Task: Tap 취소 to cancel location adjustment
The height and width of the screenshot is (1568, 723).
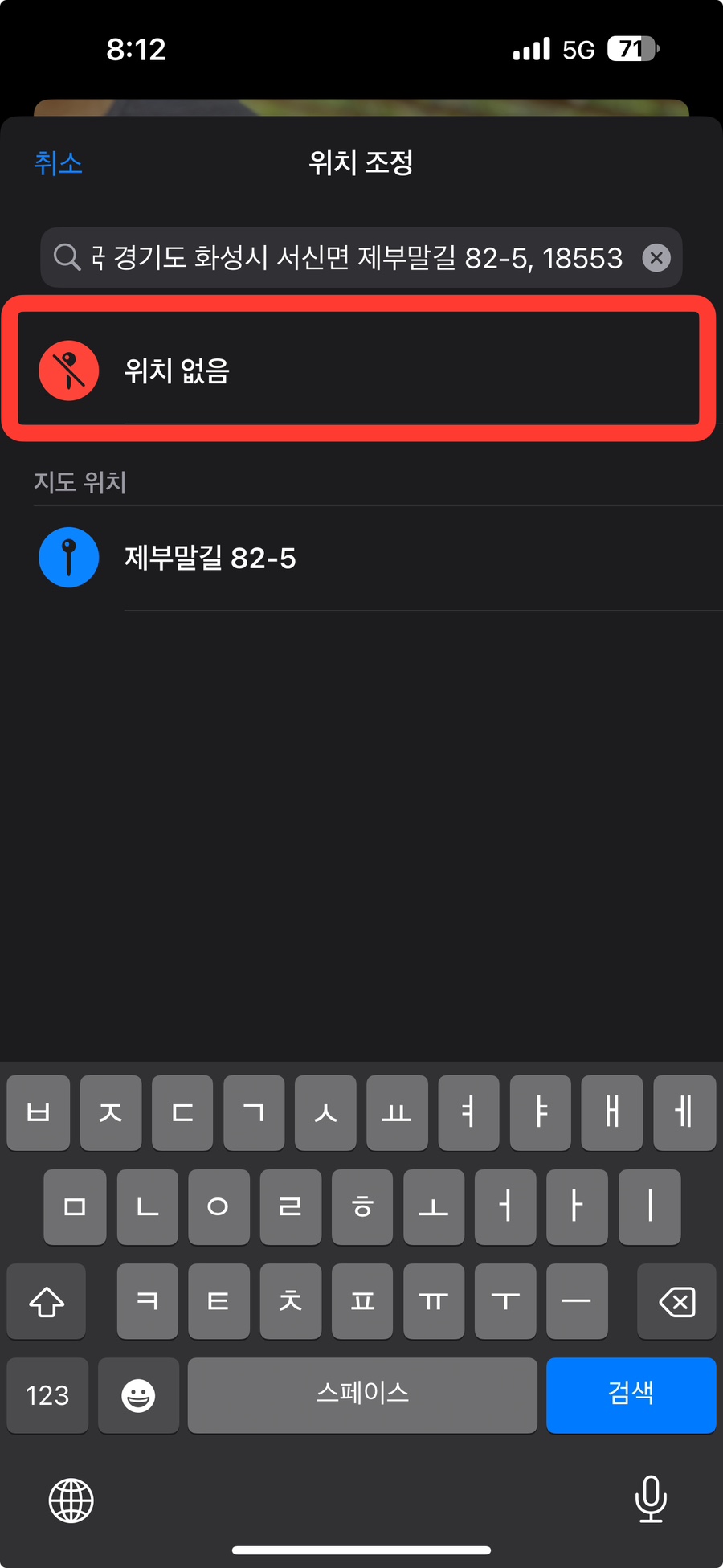Action: pos(58,163)
